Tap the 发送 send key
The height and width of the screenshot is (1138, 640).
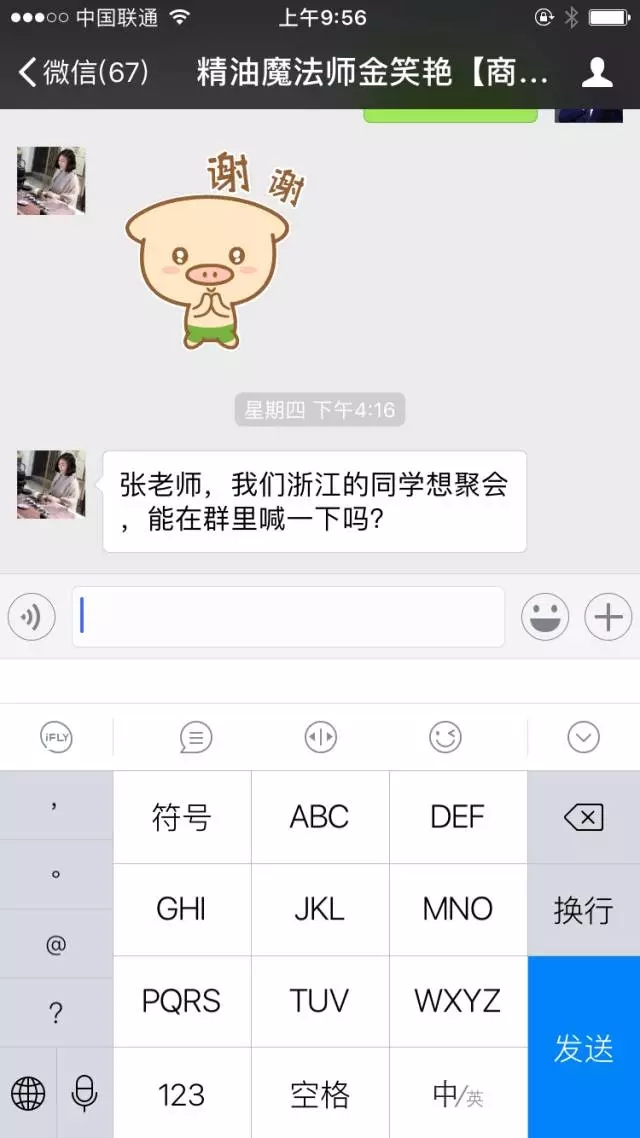[584, 1047]
